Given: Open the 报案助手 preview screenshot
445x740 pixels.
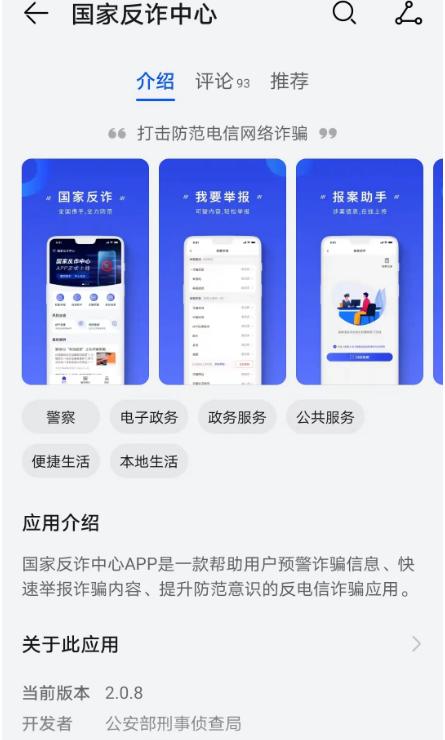Looking at the screenshot, I should tap(360, 272).
